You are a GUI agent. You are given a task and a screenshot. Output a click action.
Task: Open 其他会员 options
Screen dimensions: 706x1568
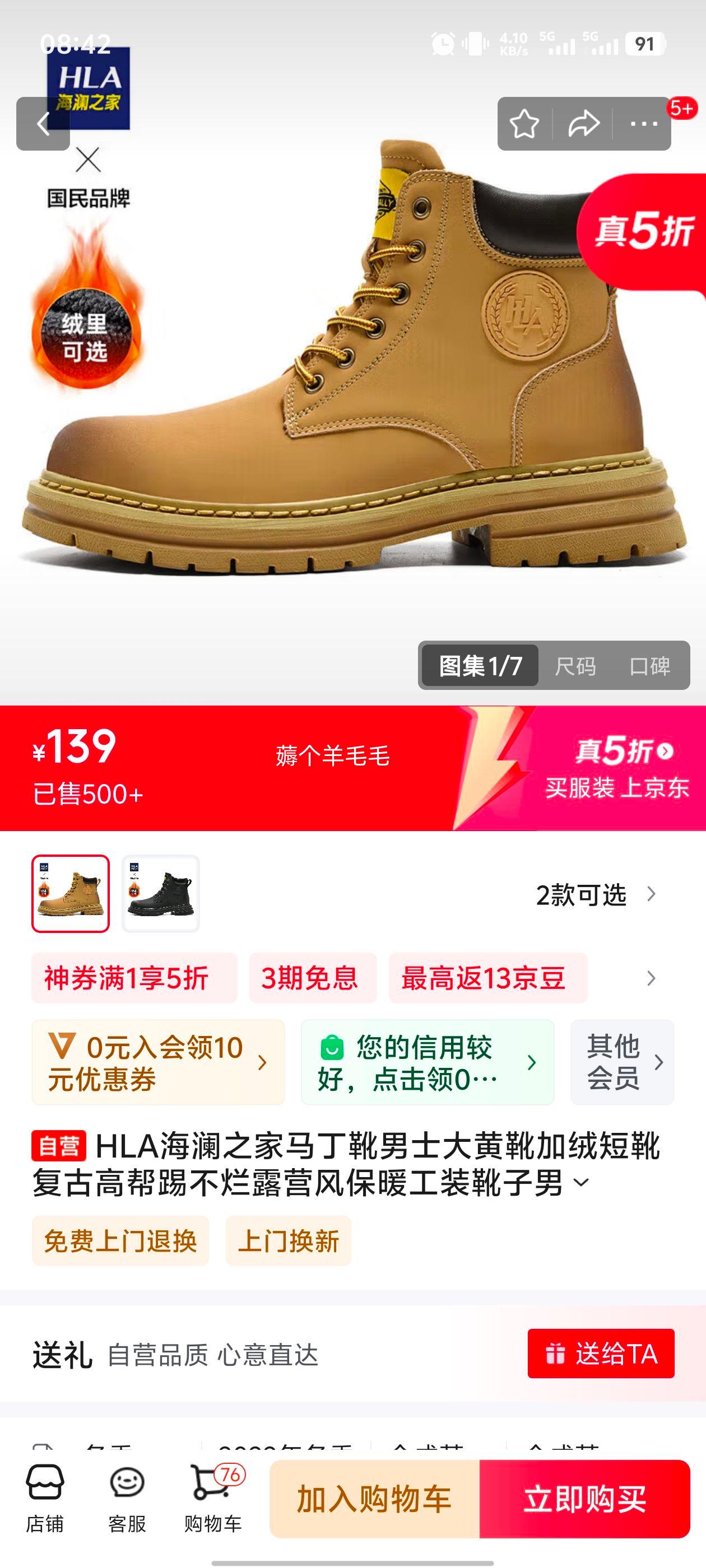[622, 1062]
